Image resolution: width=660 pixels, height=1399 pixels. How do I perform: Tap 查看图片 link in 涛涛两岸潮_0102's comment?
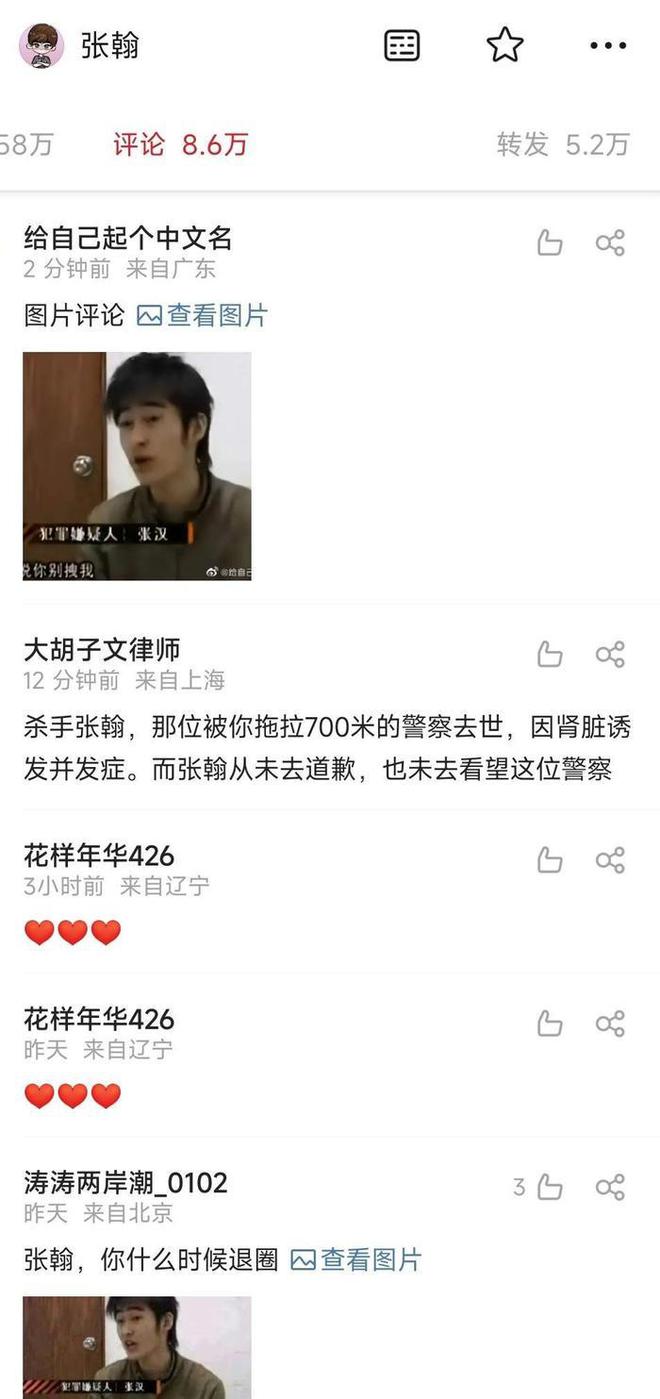[x=357, y=1260]
